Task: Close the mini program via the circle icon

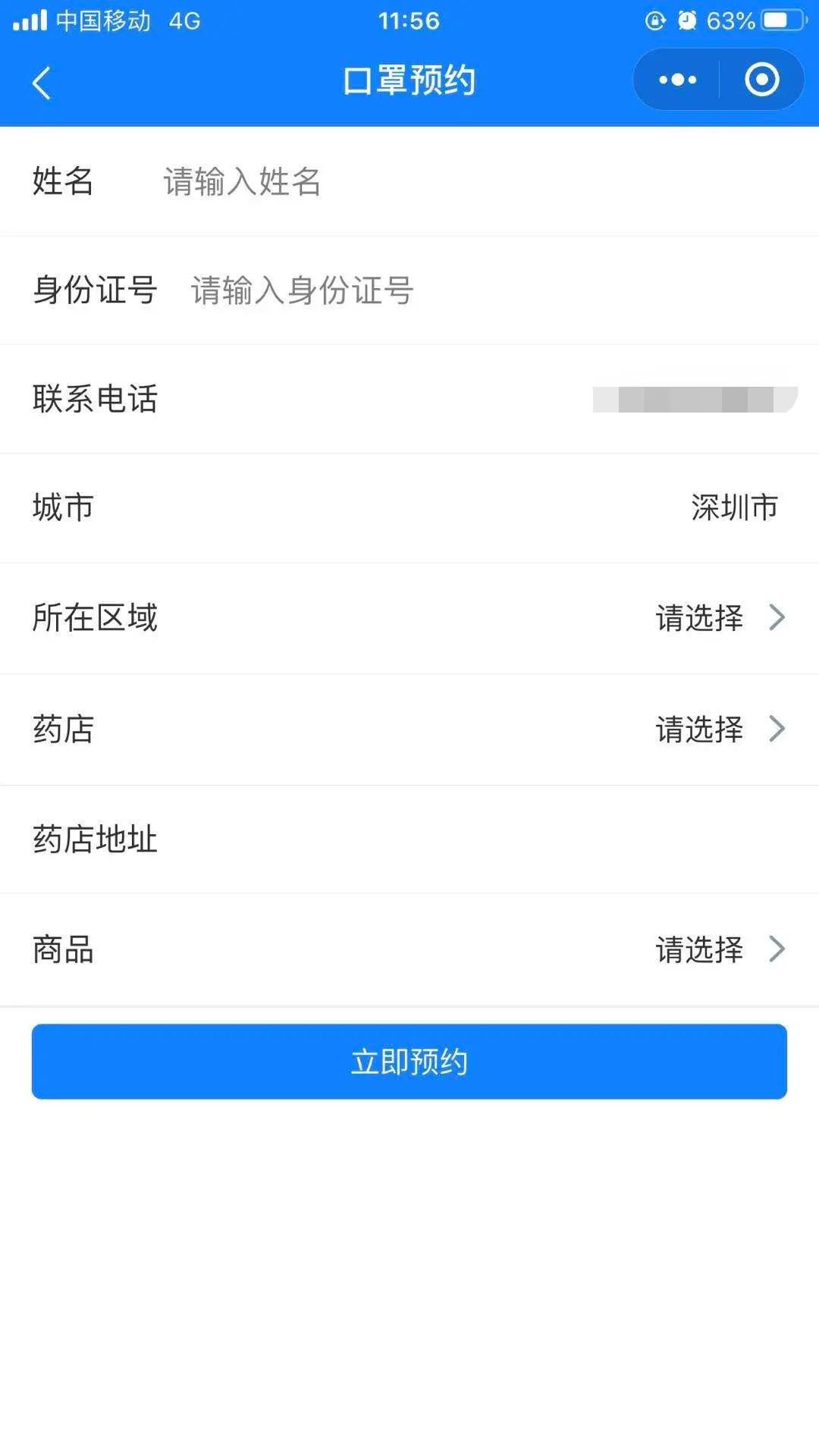Action: click(x=761, y=80)
